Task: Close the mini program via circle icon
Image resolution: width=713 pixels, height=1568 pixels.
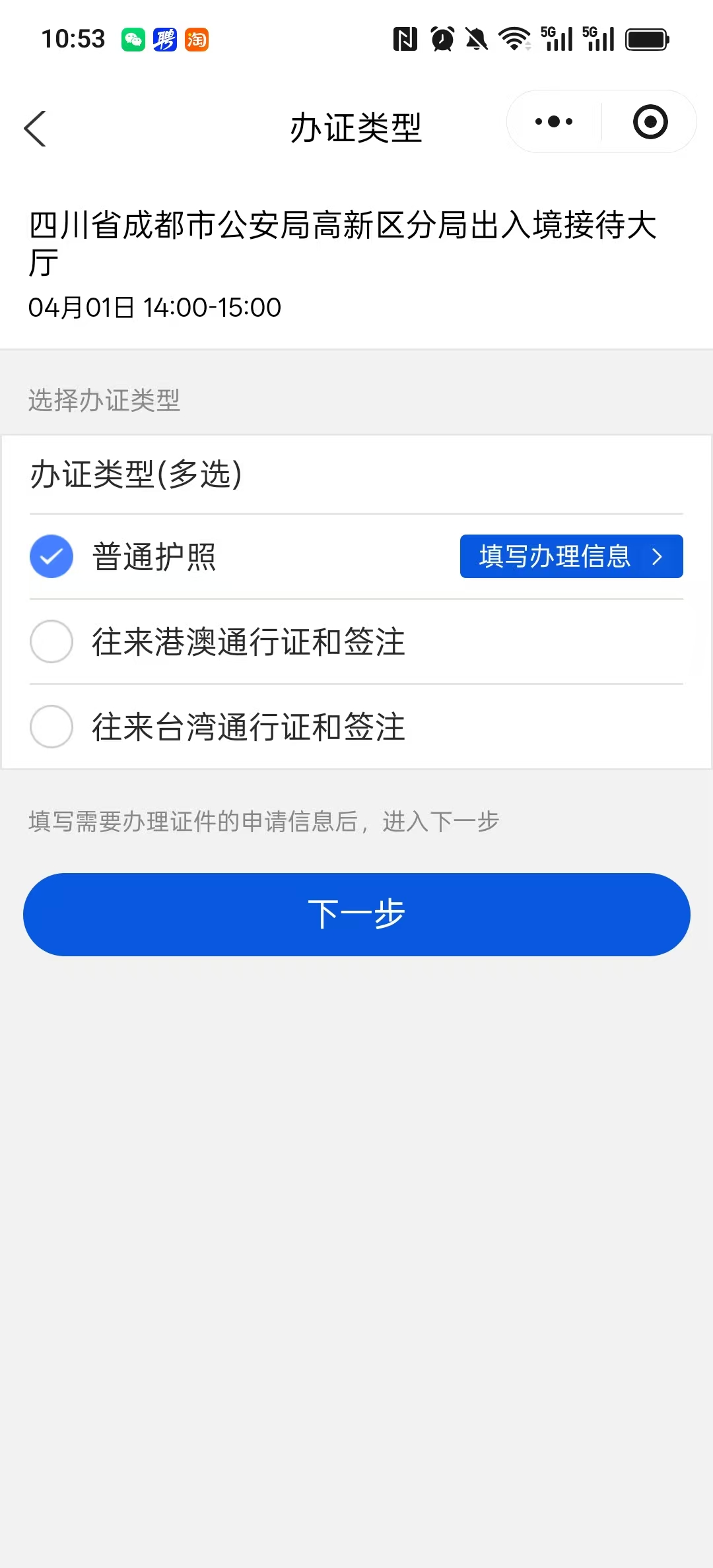Action: pos(650,122)
